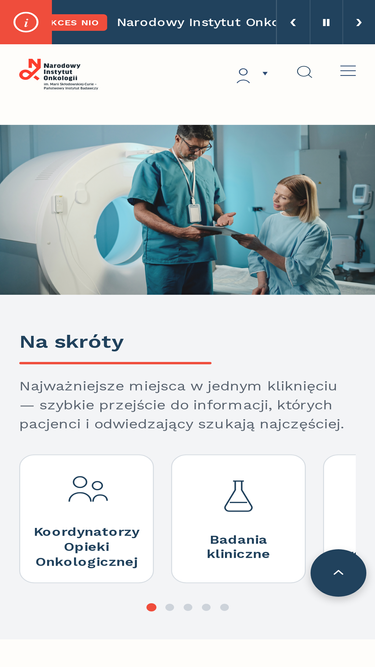Jump to the second carousel page dot

(x=170, y=607)
